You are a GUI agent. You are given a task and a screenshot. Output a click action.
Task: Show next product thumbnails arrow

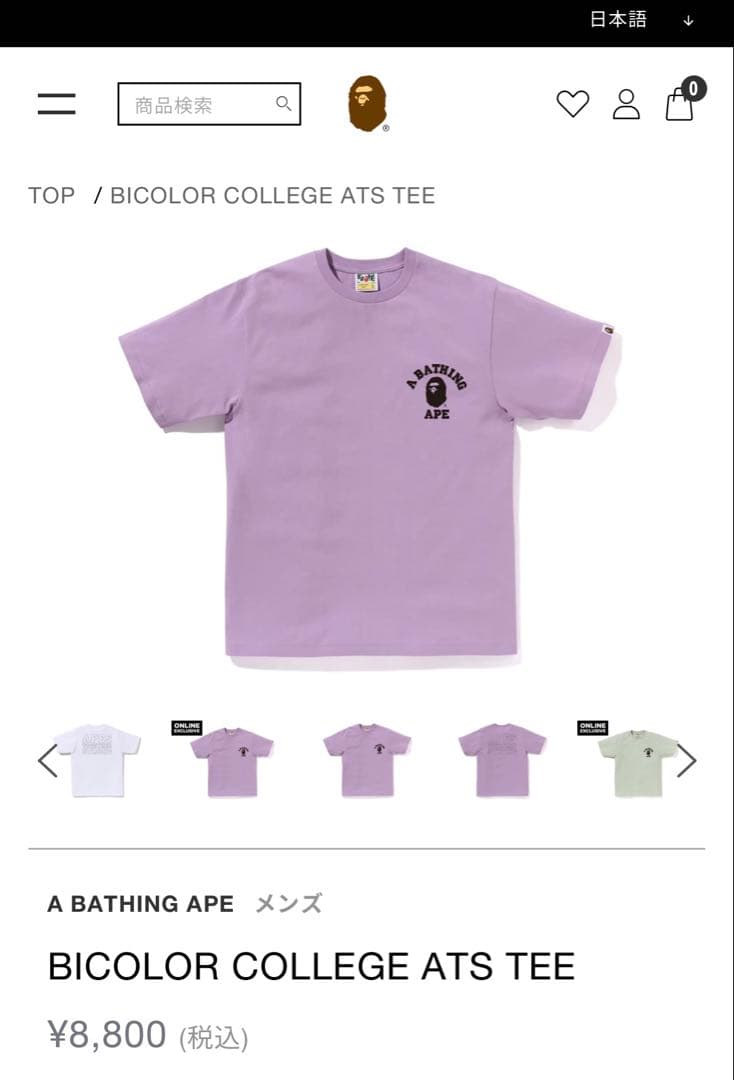coord(686,761)
